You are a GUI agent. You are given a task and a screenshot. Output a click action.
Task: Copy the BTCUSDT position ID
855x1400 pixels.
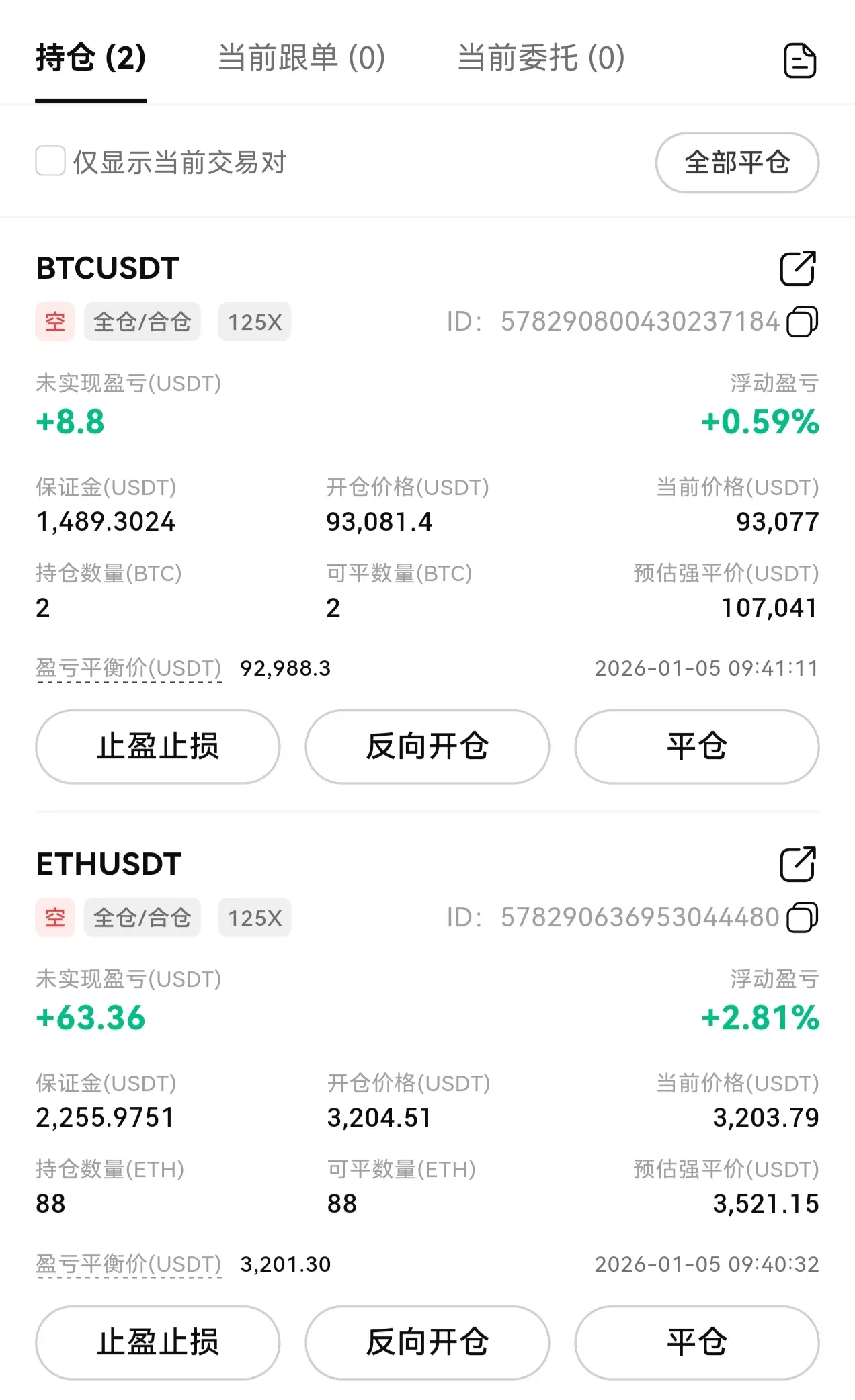pos(802,322)
